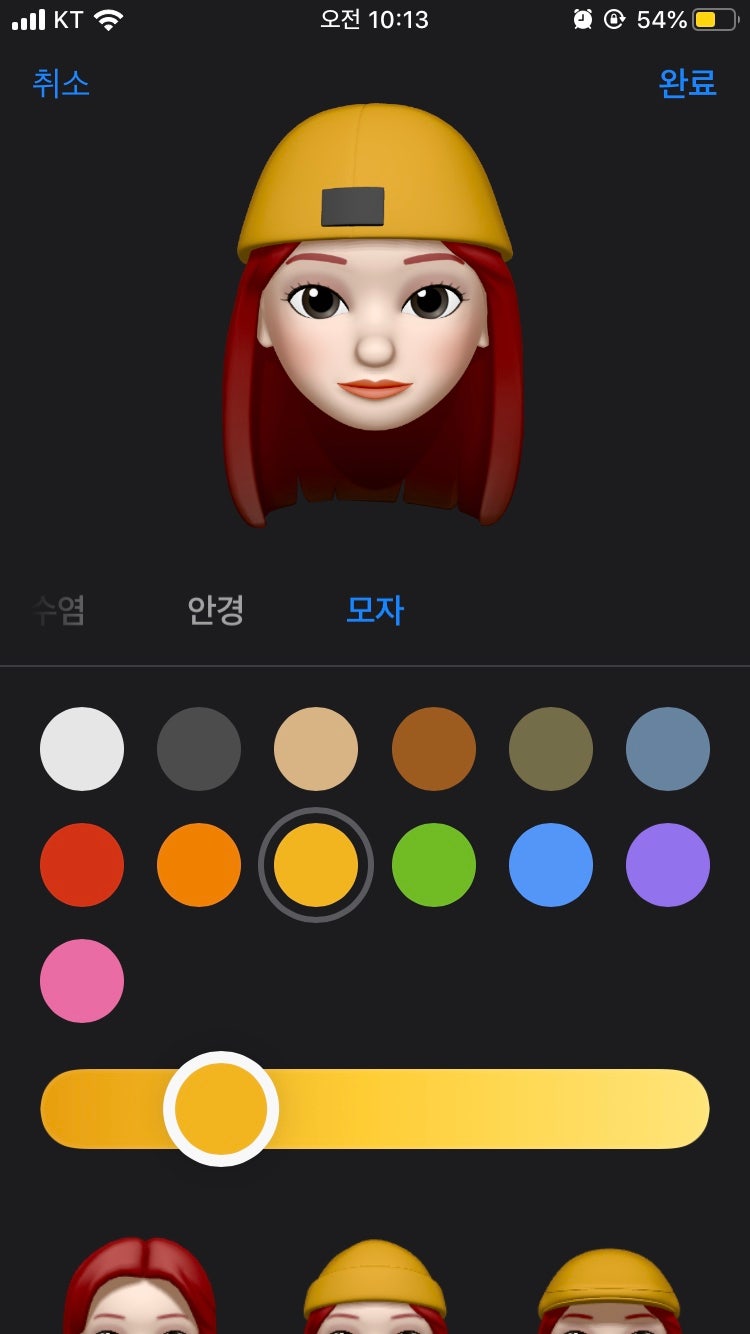Screen dimensions: 750x1334
Task: Select the brown hat color swatch
Action: tap(434, 747)
